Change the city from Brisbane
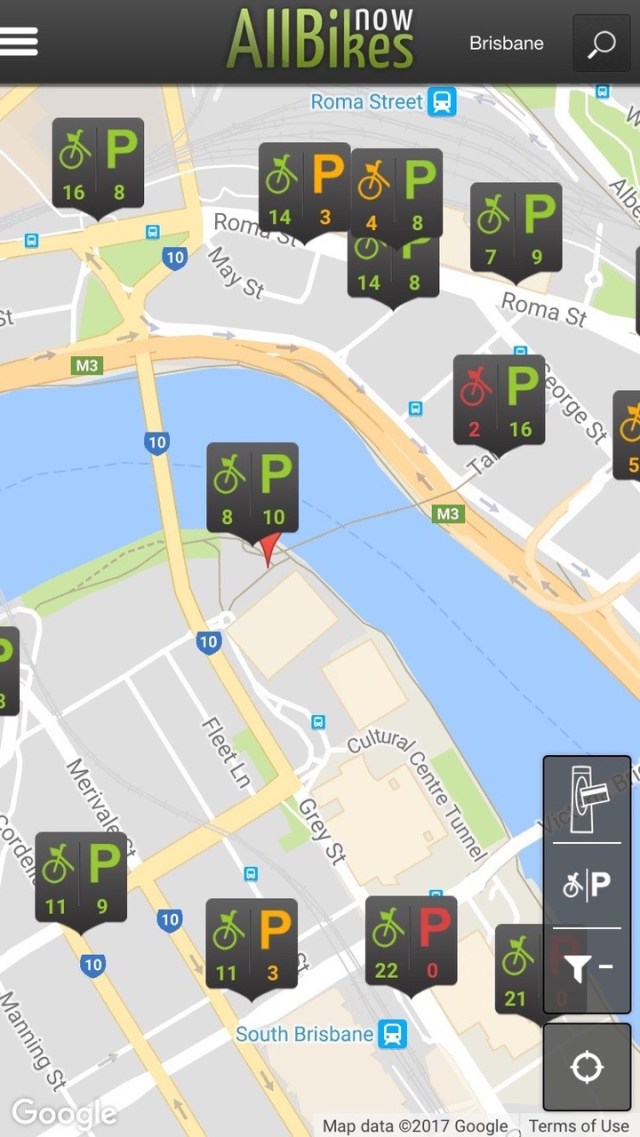 [506, 44]
